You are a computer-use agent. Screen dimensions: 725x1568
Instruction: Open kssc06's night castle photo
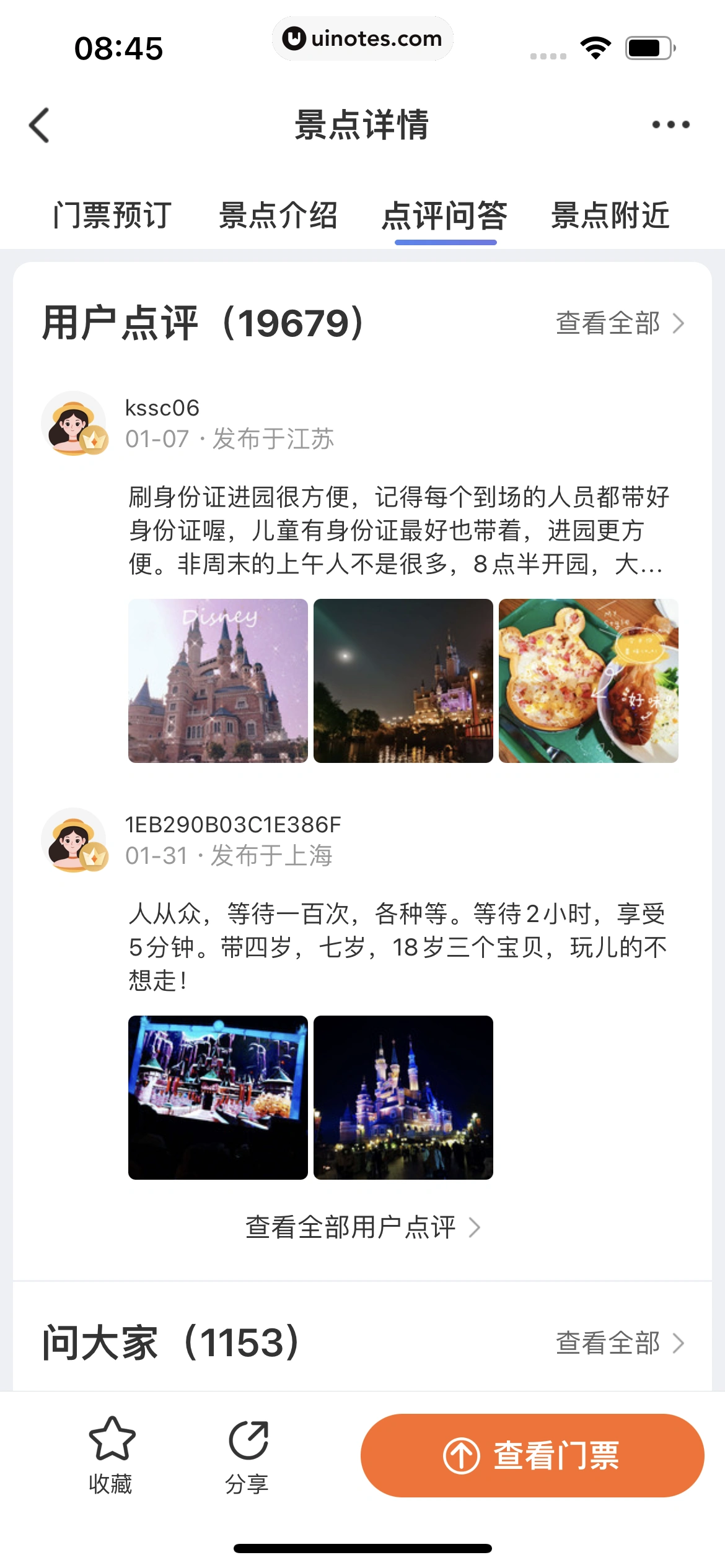click(403, 681)
